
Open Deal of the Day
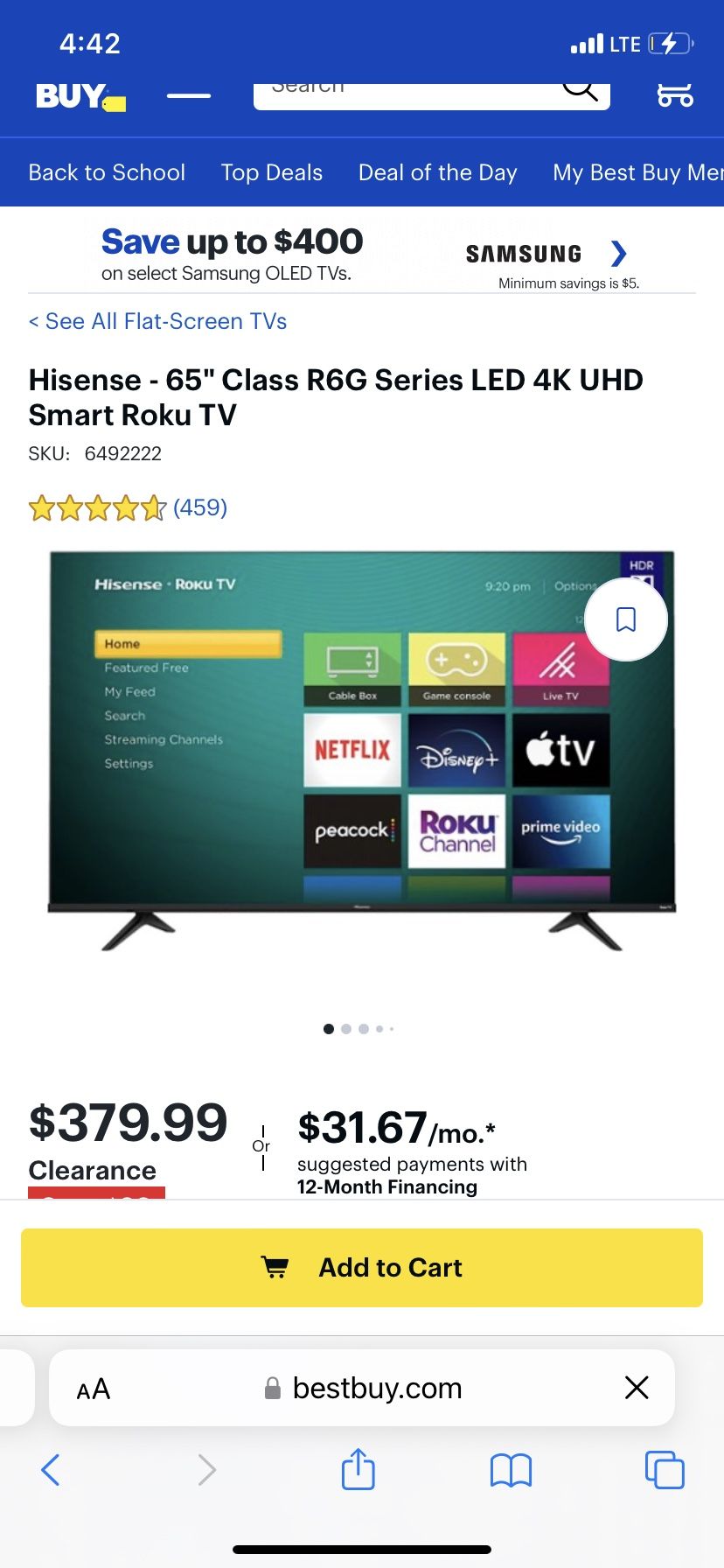pos(437,172)
